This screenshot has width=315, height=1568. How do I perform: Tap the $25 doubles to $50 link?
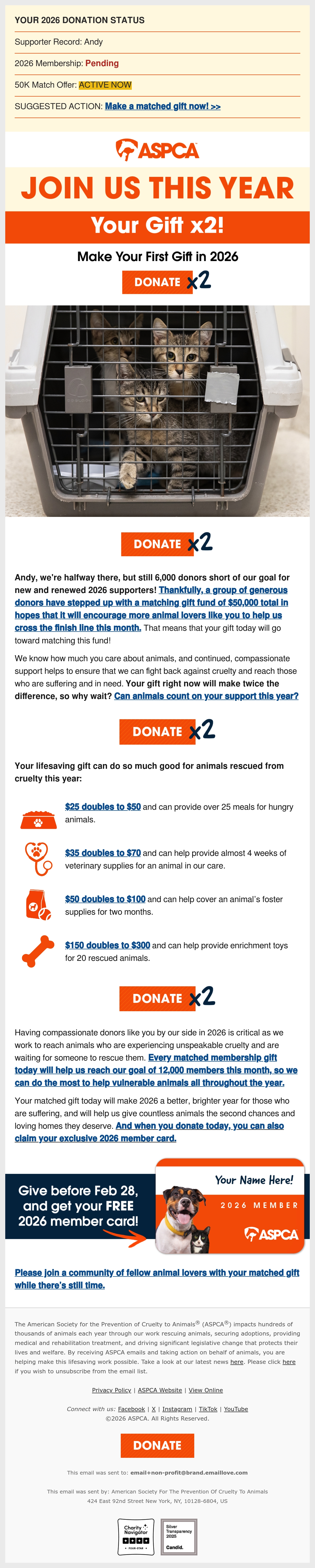[x=103, y=807]
